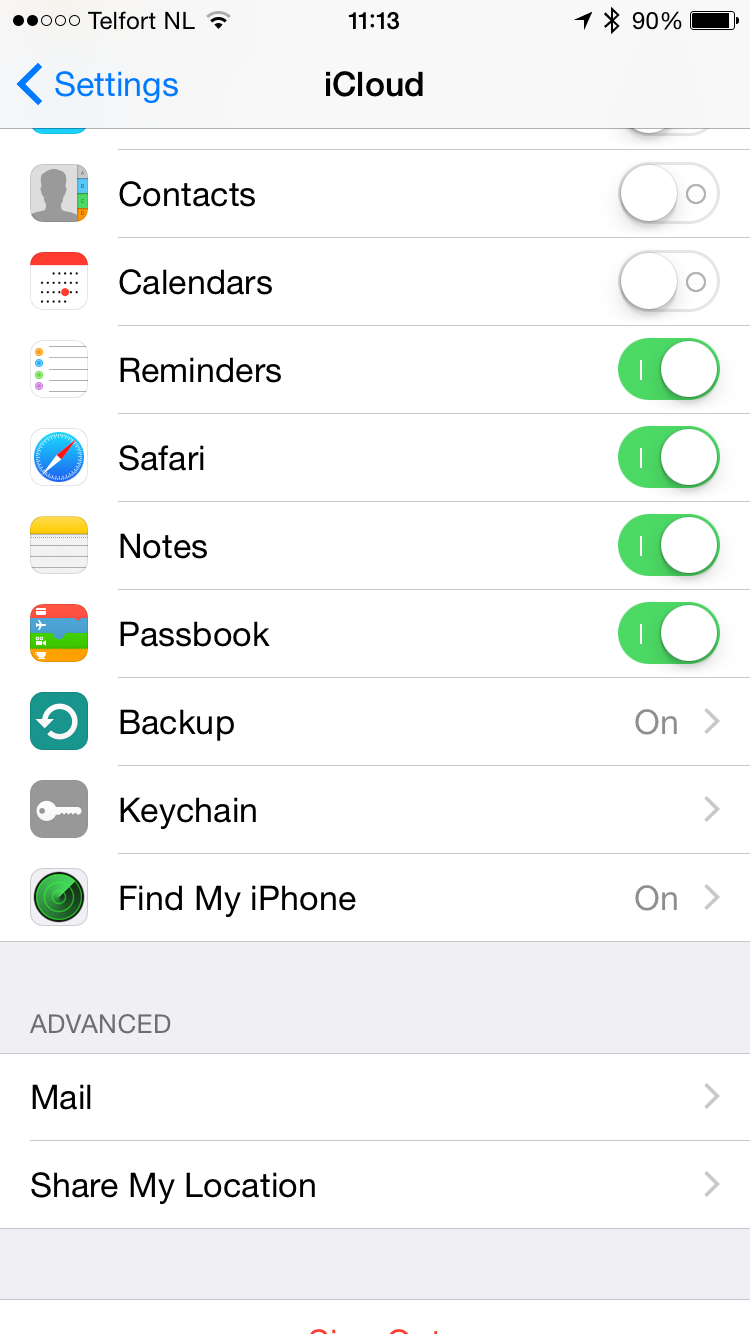
Task: Tap the Reminders app icon
Action: click(58, 369)
